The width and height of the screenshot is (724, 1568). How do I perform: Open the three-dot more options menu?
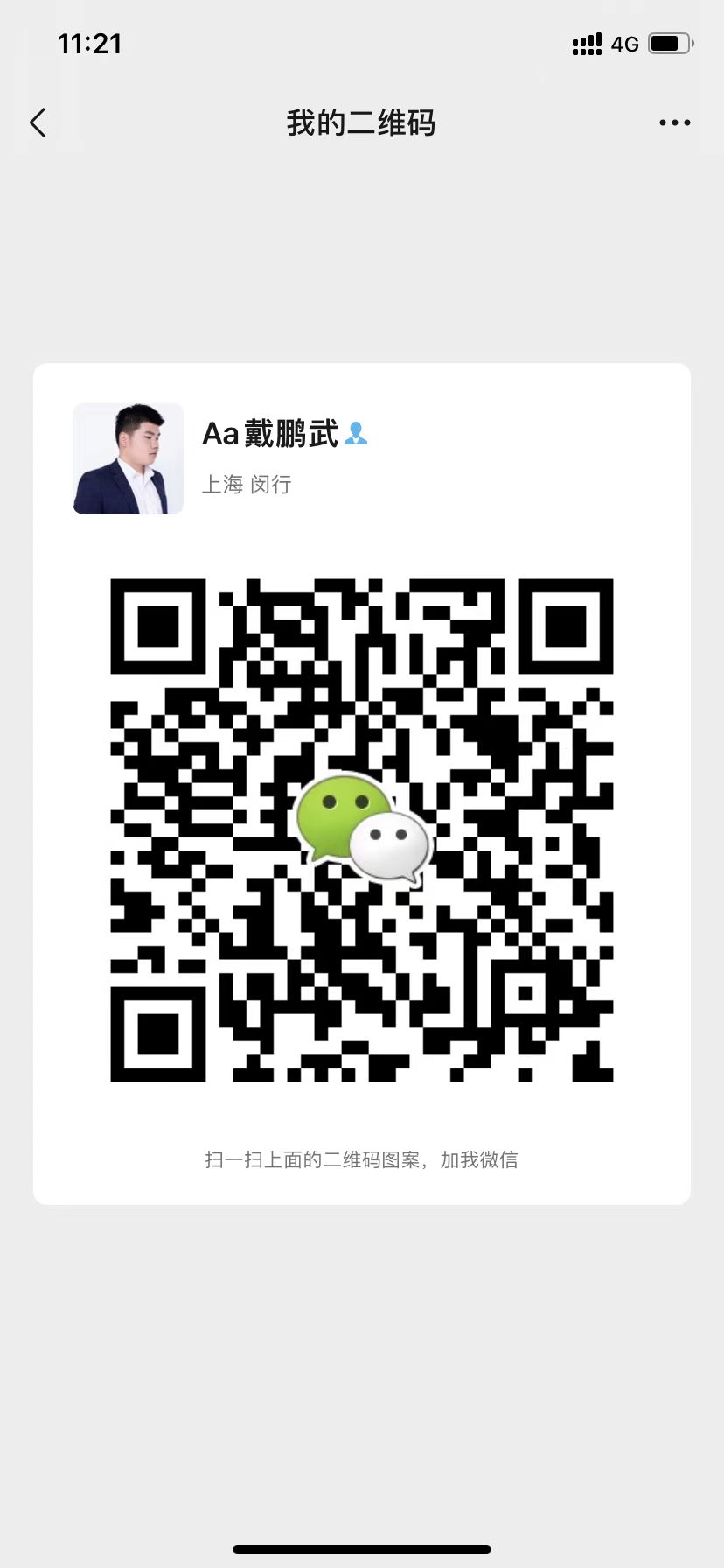(x=674, y=122)
